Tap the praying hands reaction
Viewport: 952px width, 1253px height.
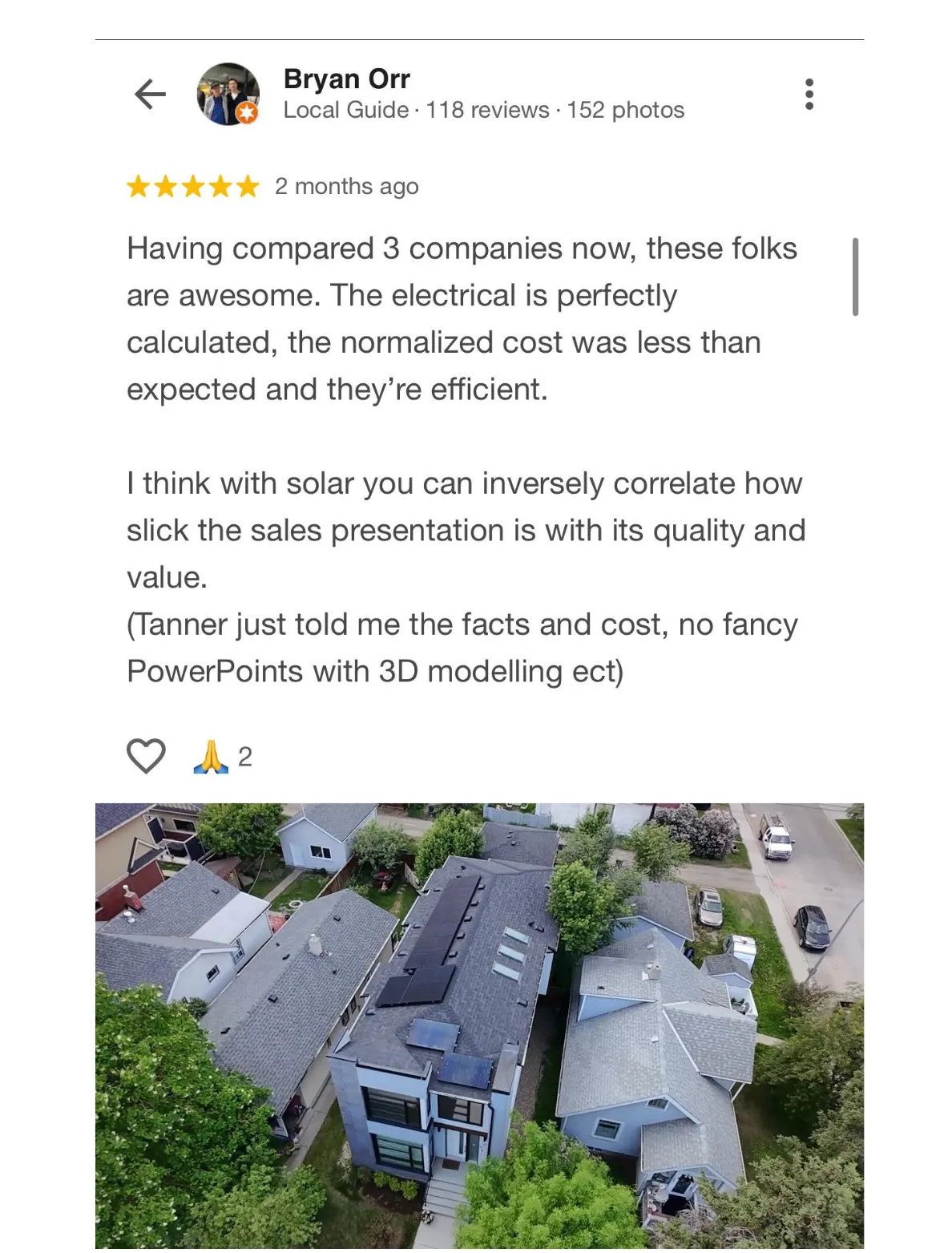click(x=212, y=756)
